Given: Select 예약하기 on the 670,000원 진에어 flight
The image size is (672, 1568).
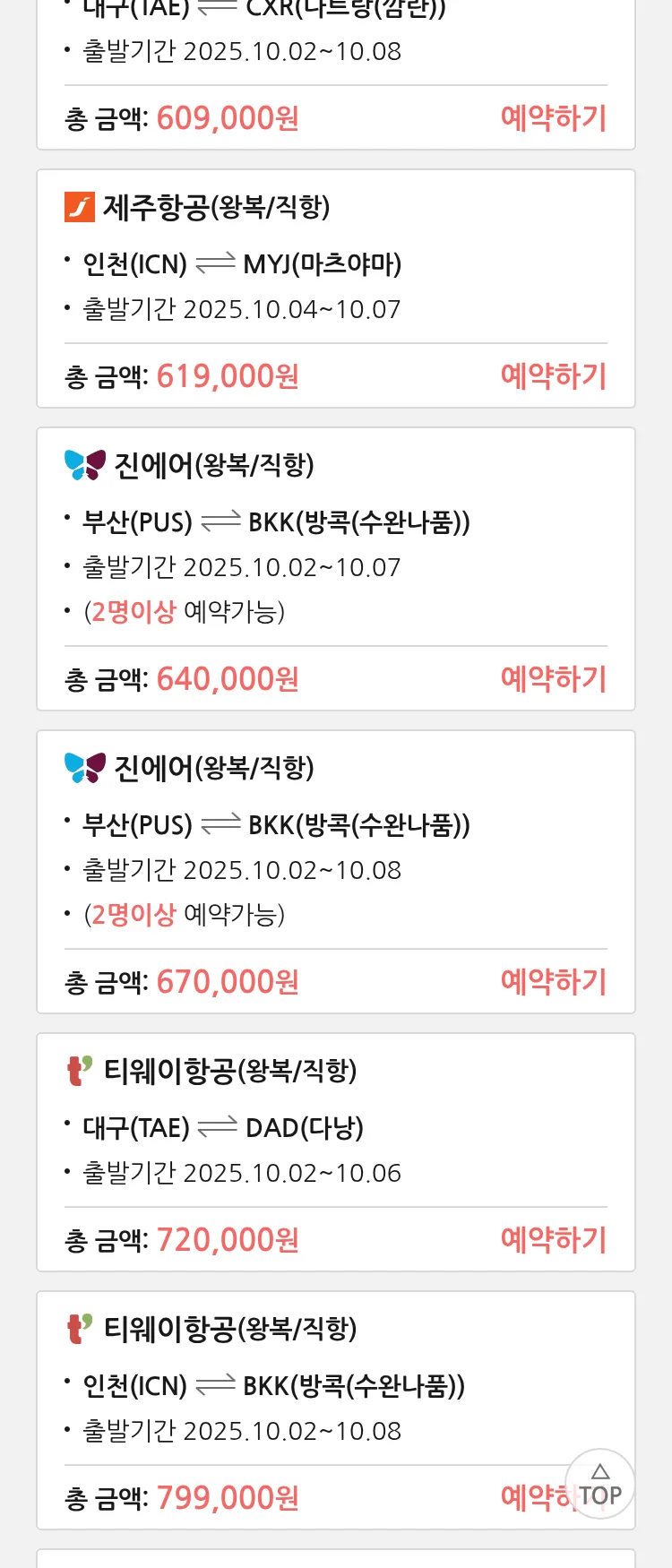Looking at the screenshot, I should coord(553,982).
